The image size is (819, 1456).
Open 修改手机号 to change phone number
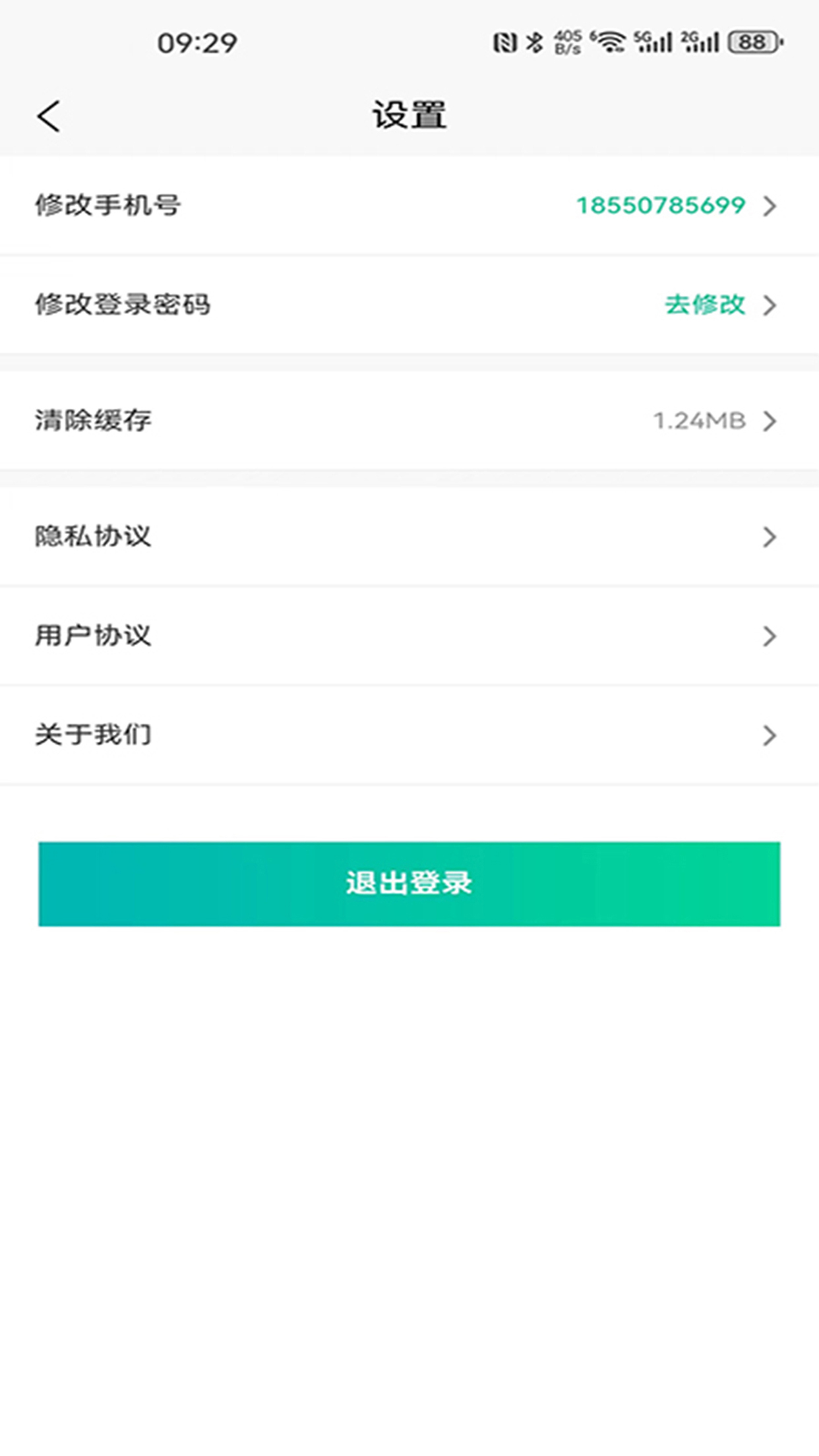(x=409, y=206)
